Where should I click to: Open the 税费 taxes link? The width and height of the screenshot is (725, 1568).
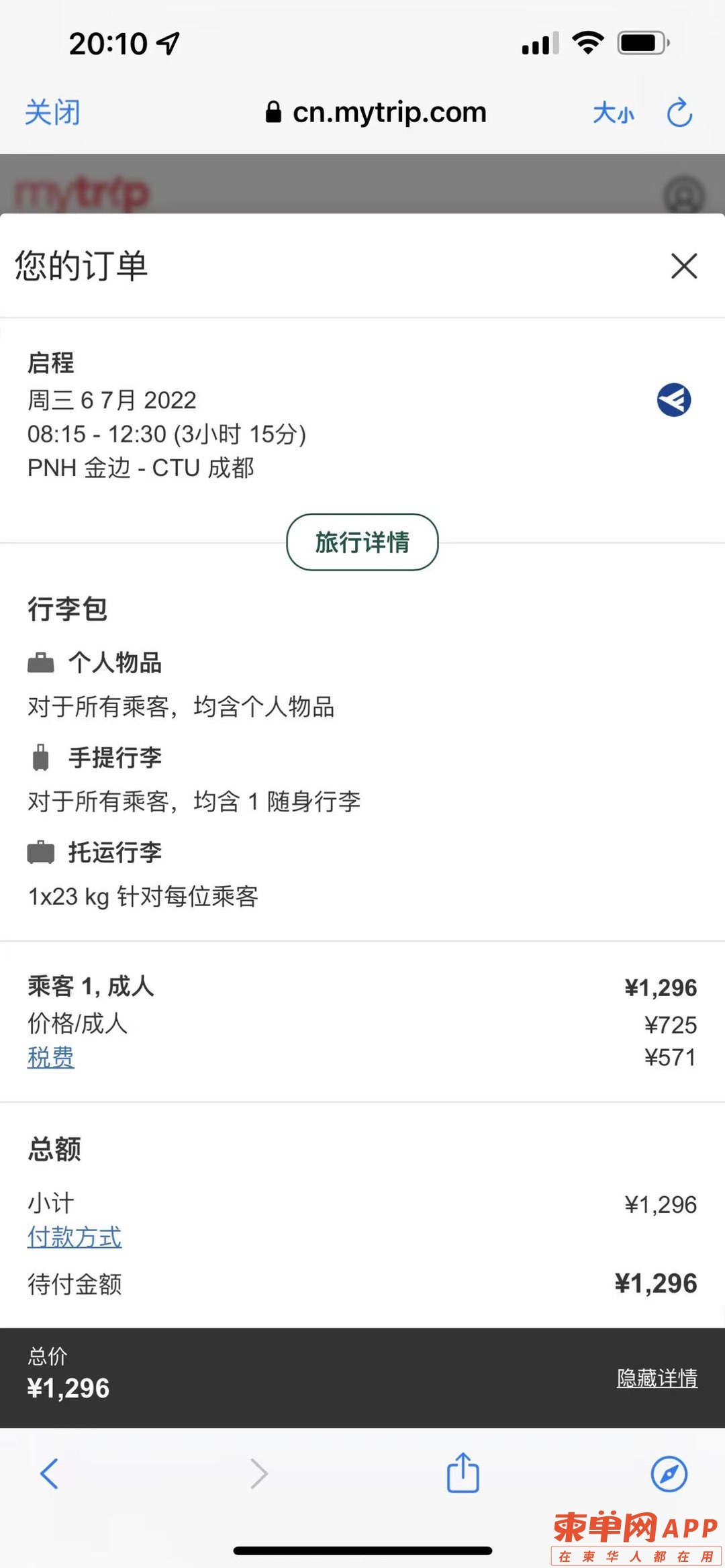pyautogui.click(x=51, y=1058)
